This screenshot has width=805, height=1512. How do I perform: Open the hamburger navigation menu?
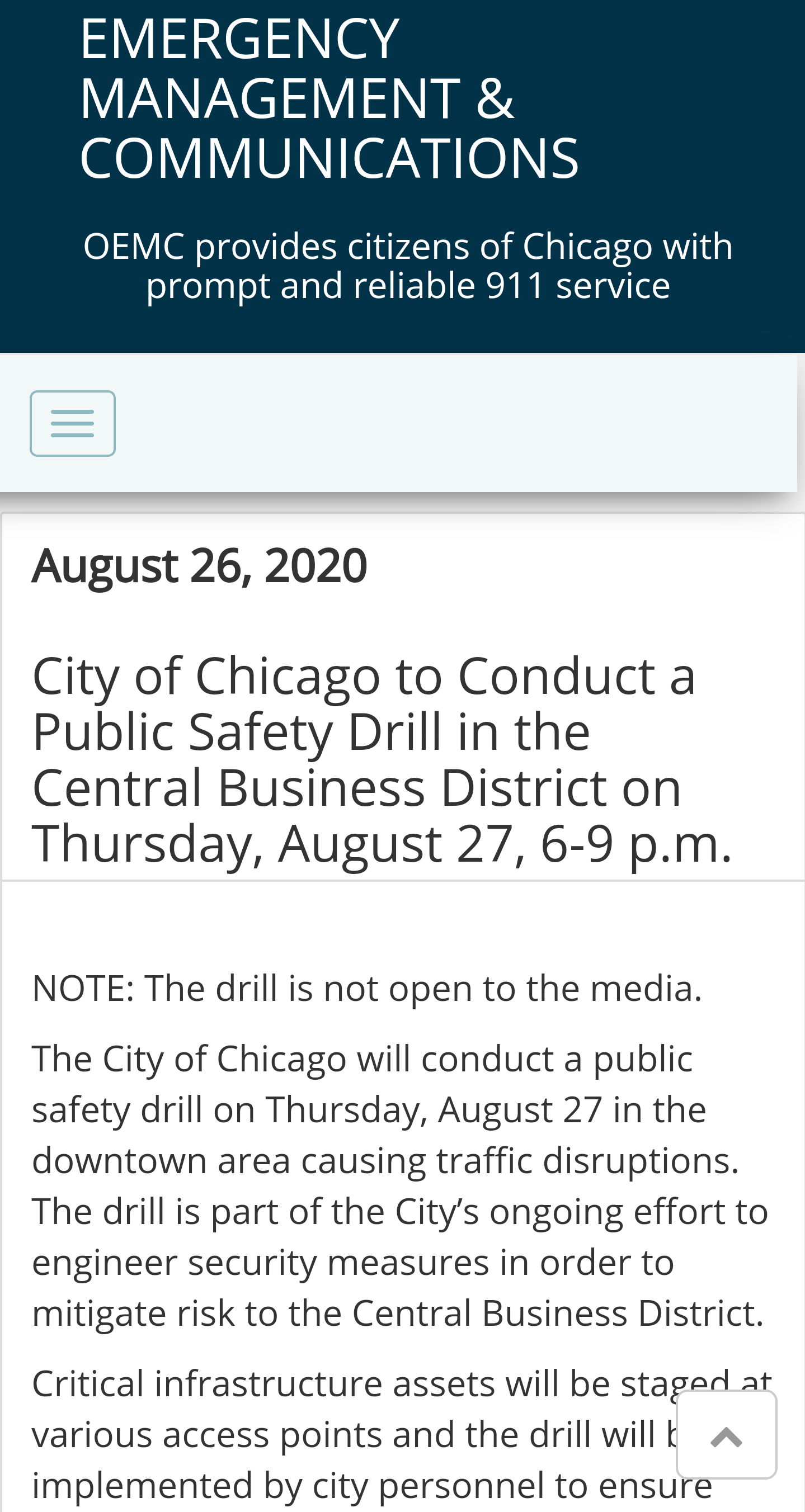pos(73,423)
